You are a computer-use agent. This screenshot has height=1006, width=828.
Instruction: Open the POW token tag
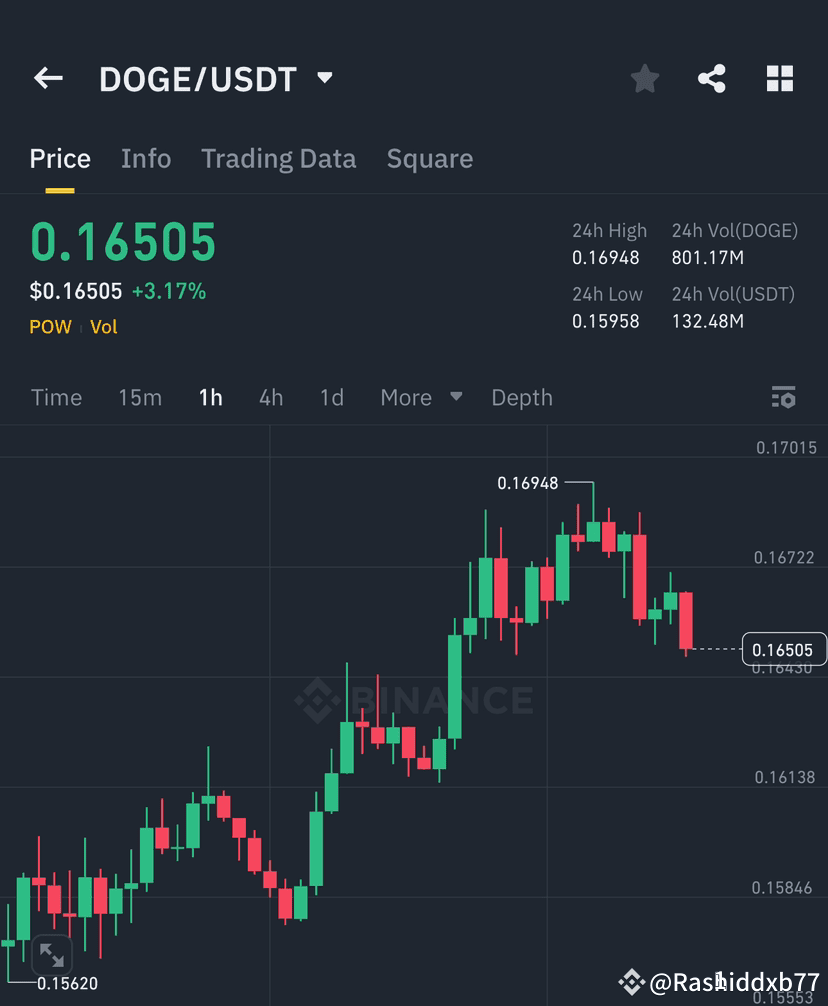[50, 326]
